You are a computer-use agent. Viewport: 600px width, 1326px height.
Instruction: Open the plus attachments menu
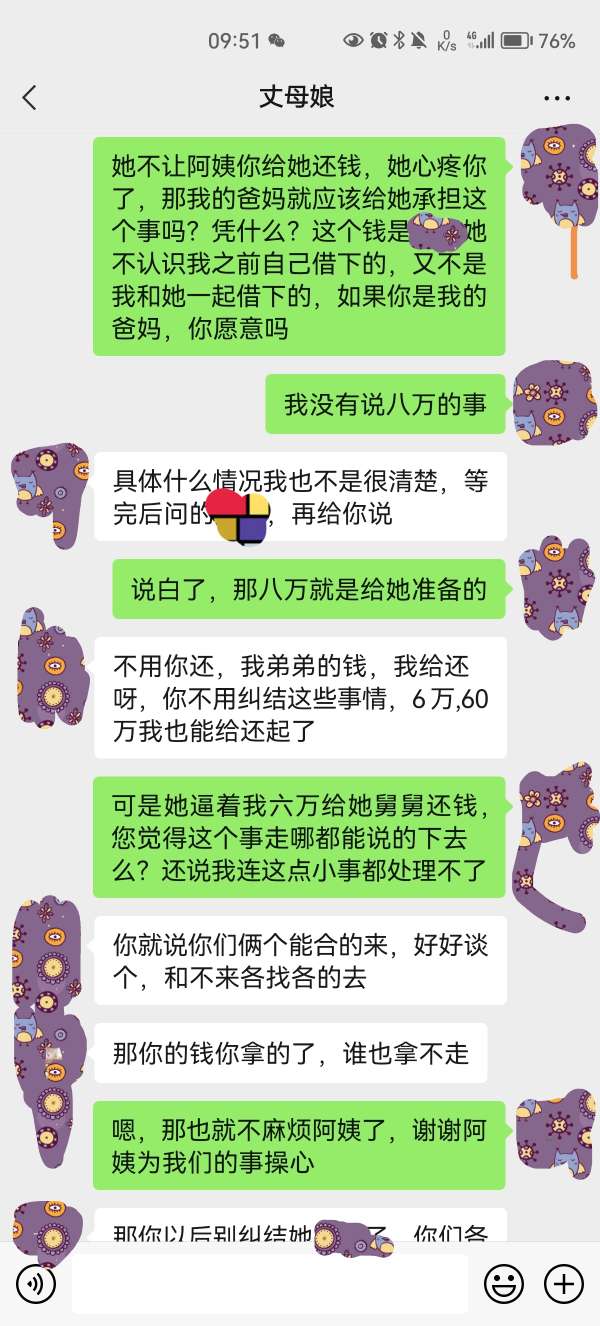(x=563, y=1283)
